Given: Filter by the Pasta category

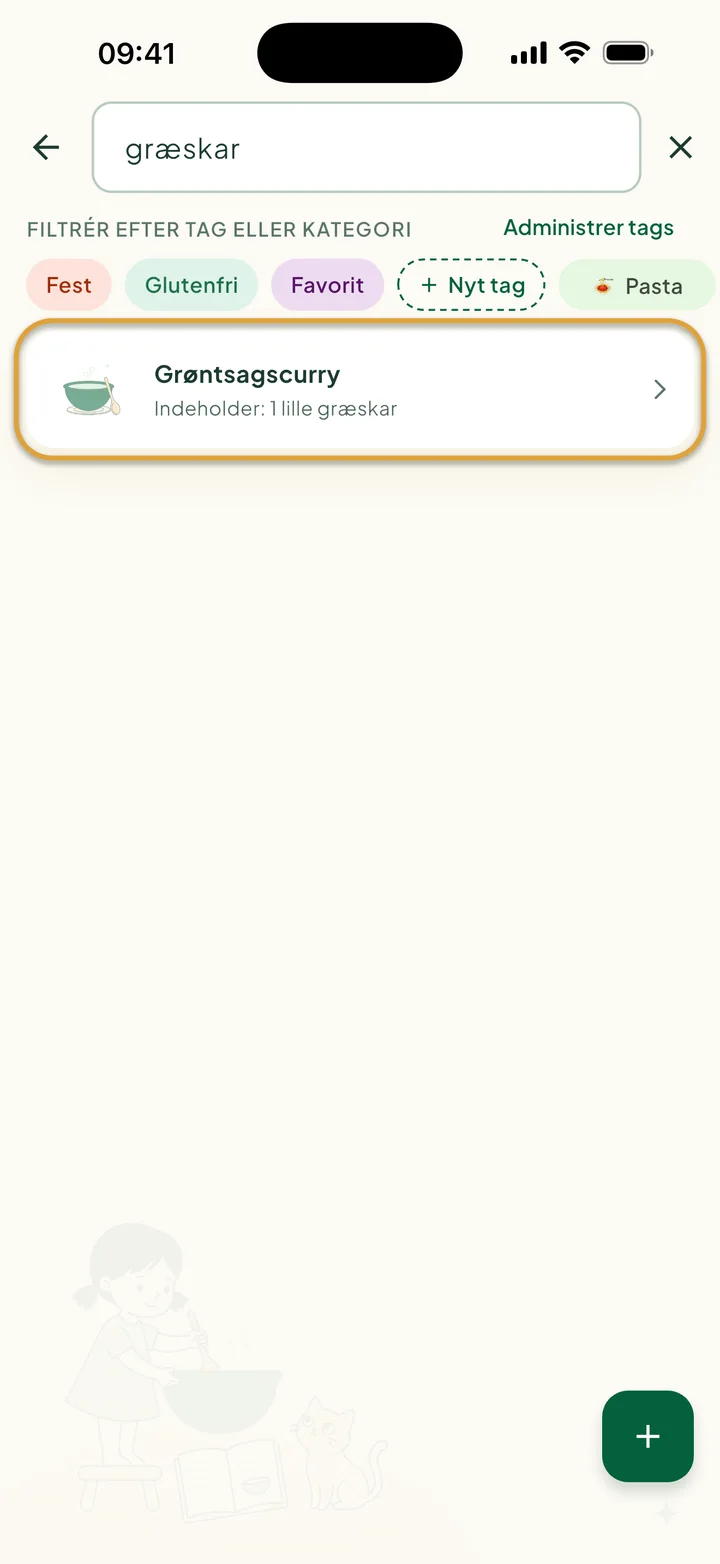Looking at the screenshot, I should (638, 285).
